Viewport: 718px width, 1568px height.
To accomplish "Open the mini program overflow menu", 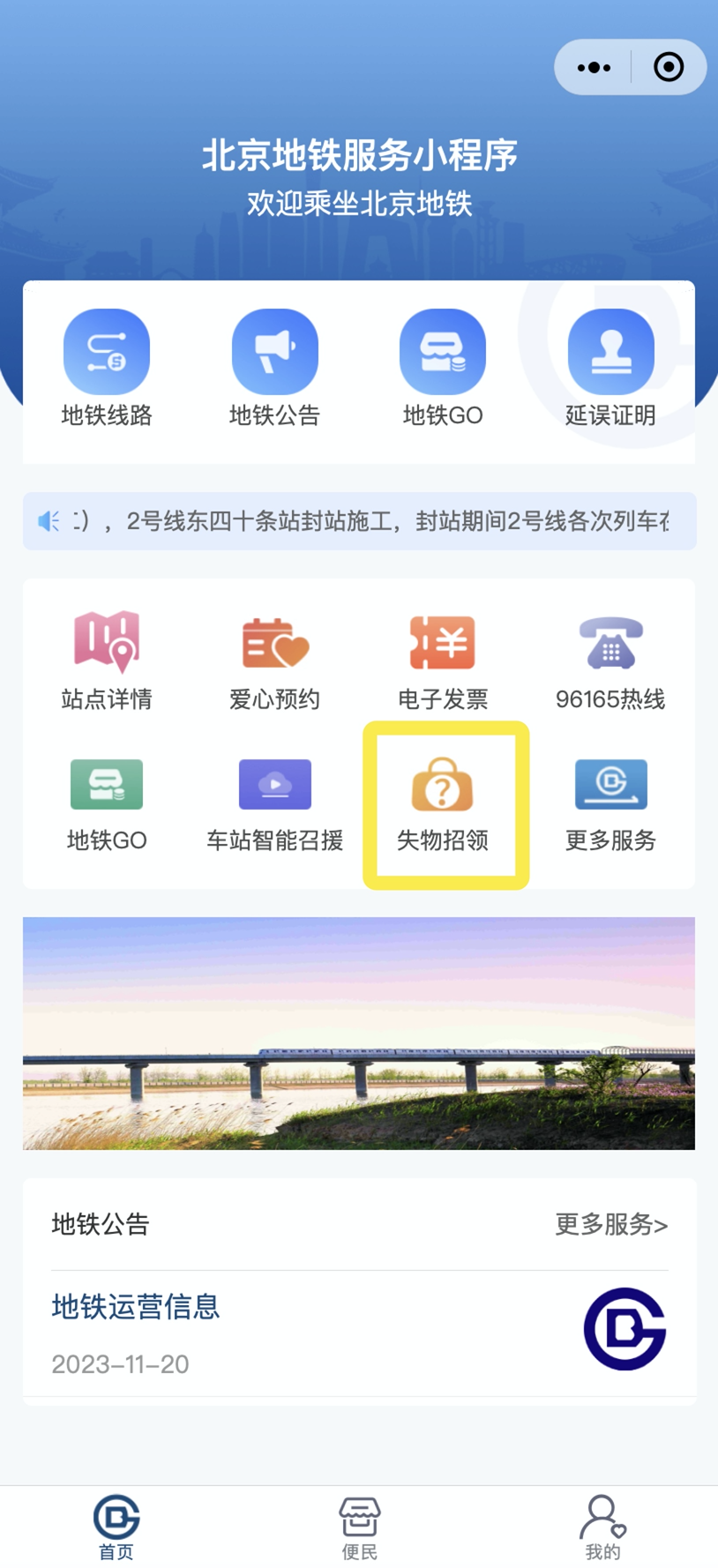I will (x=594, y=67).
